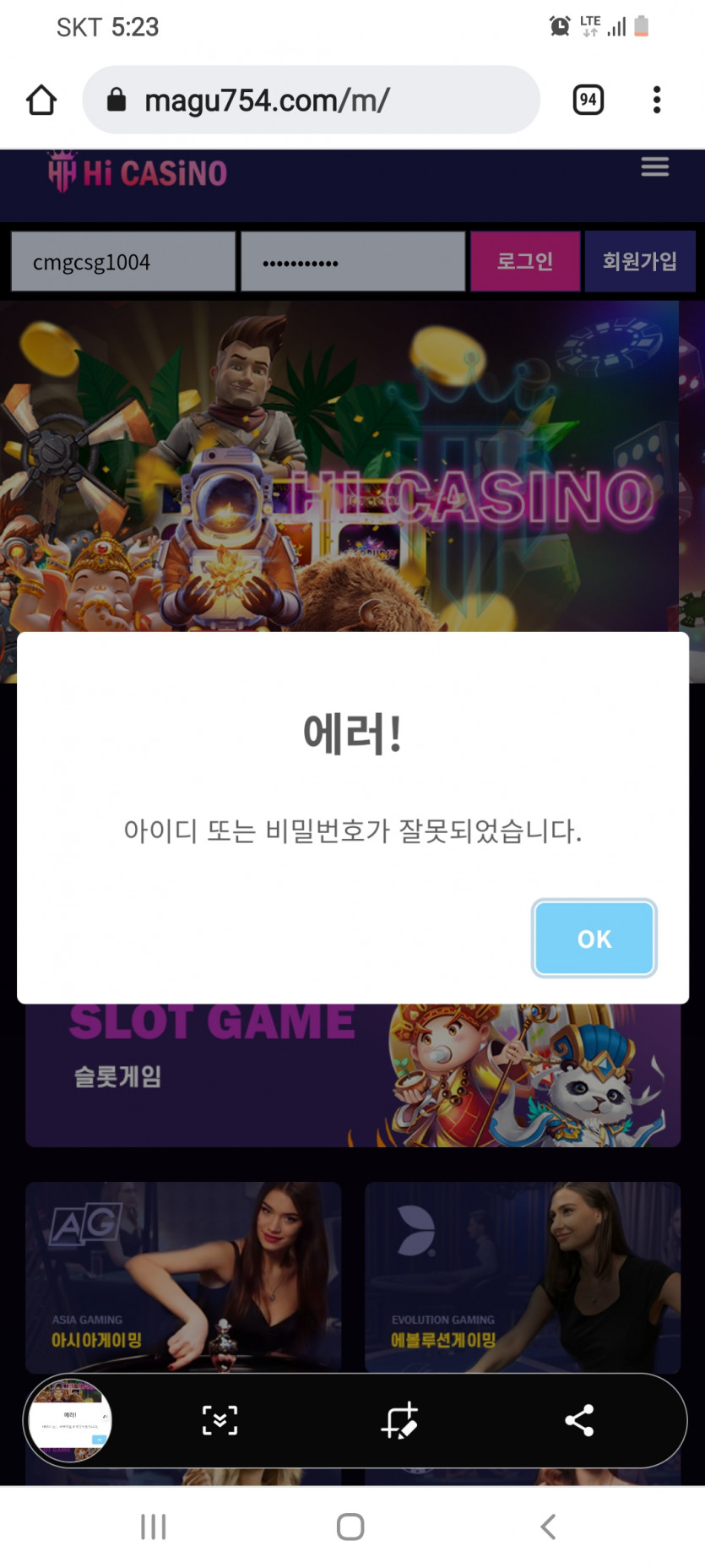Crop and edit the screenshot
The width and height of the screenshot is (705, 1568).
point(399,1420)
